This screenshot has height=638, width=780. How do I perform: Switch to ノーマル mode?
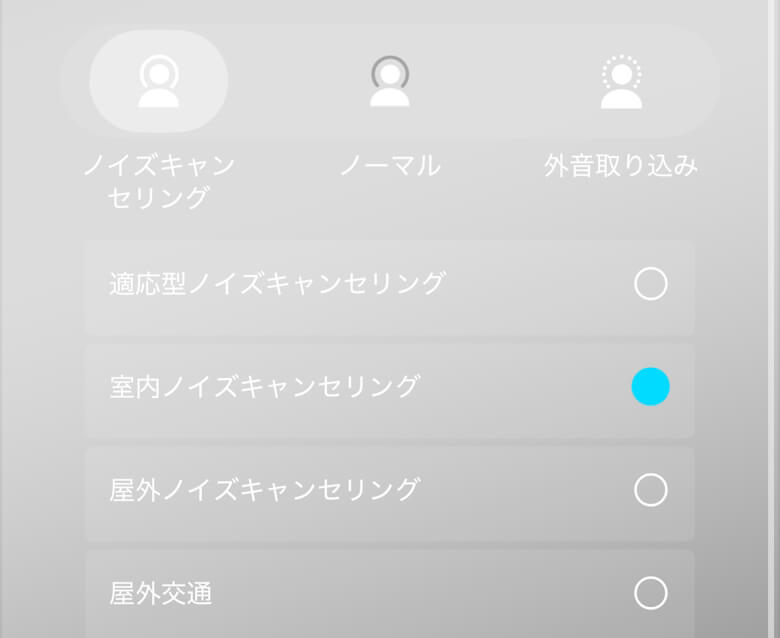point(389,82)
